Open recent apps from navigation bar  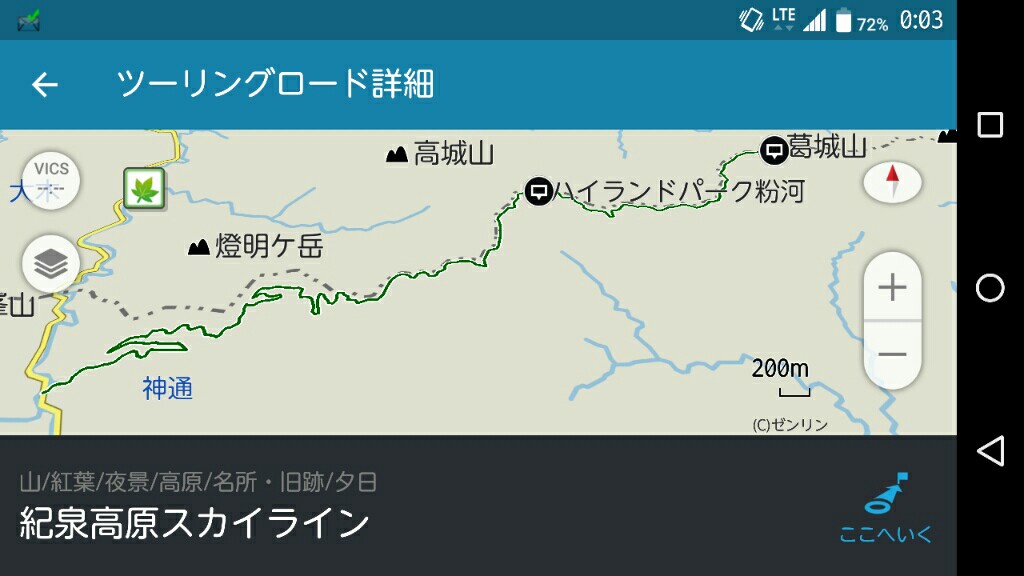(x=989, y=125)
